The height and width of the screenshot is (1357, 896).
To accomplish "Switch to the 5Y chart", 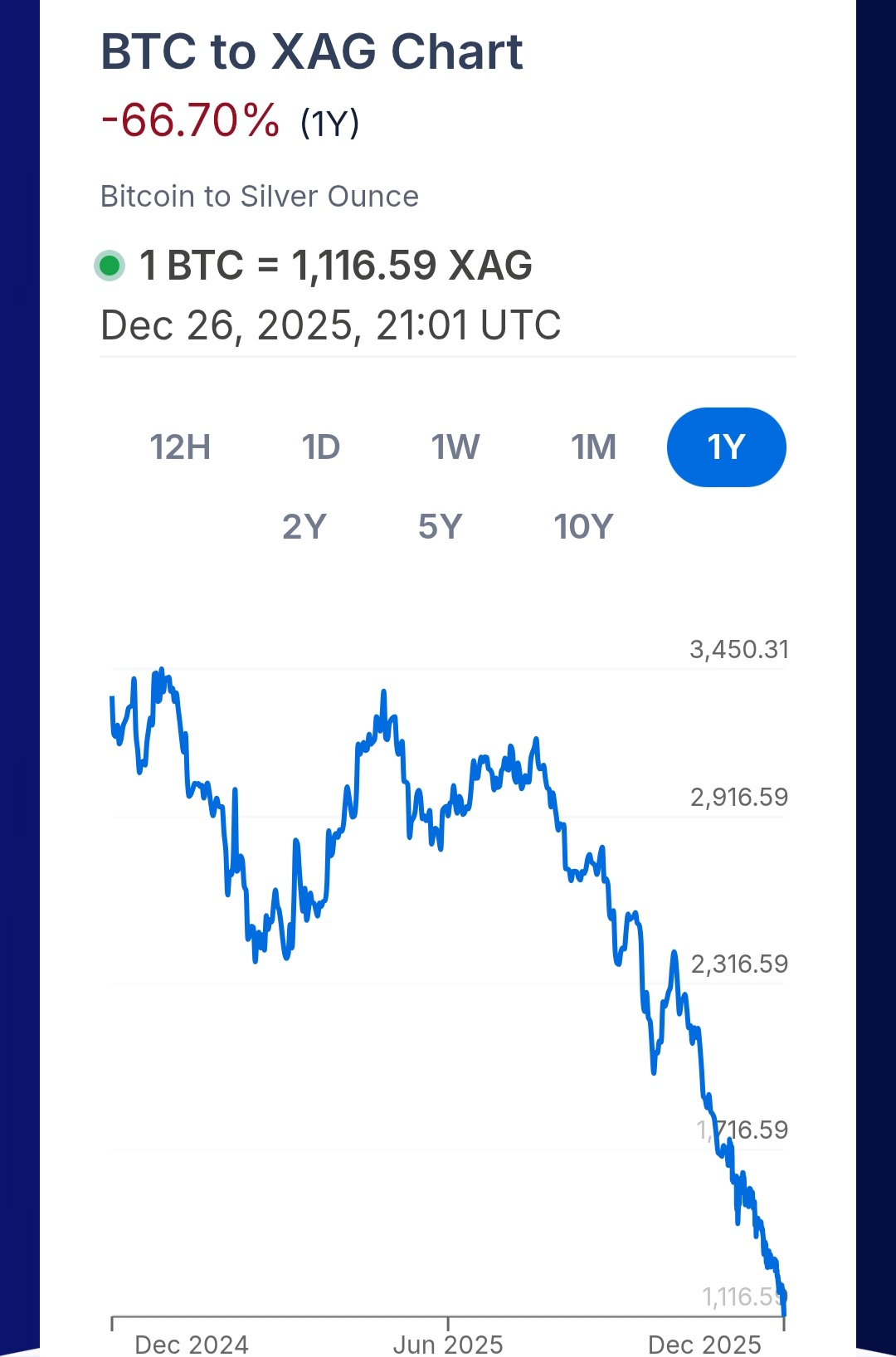I will pos(440,526).
